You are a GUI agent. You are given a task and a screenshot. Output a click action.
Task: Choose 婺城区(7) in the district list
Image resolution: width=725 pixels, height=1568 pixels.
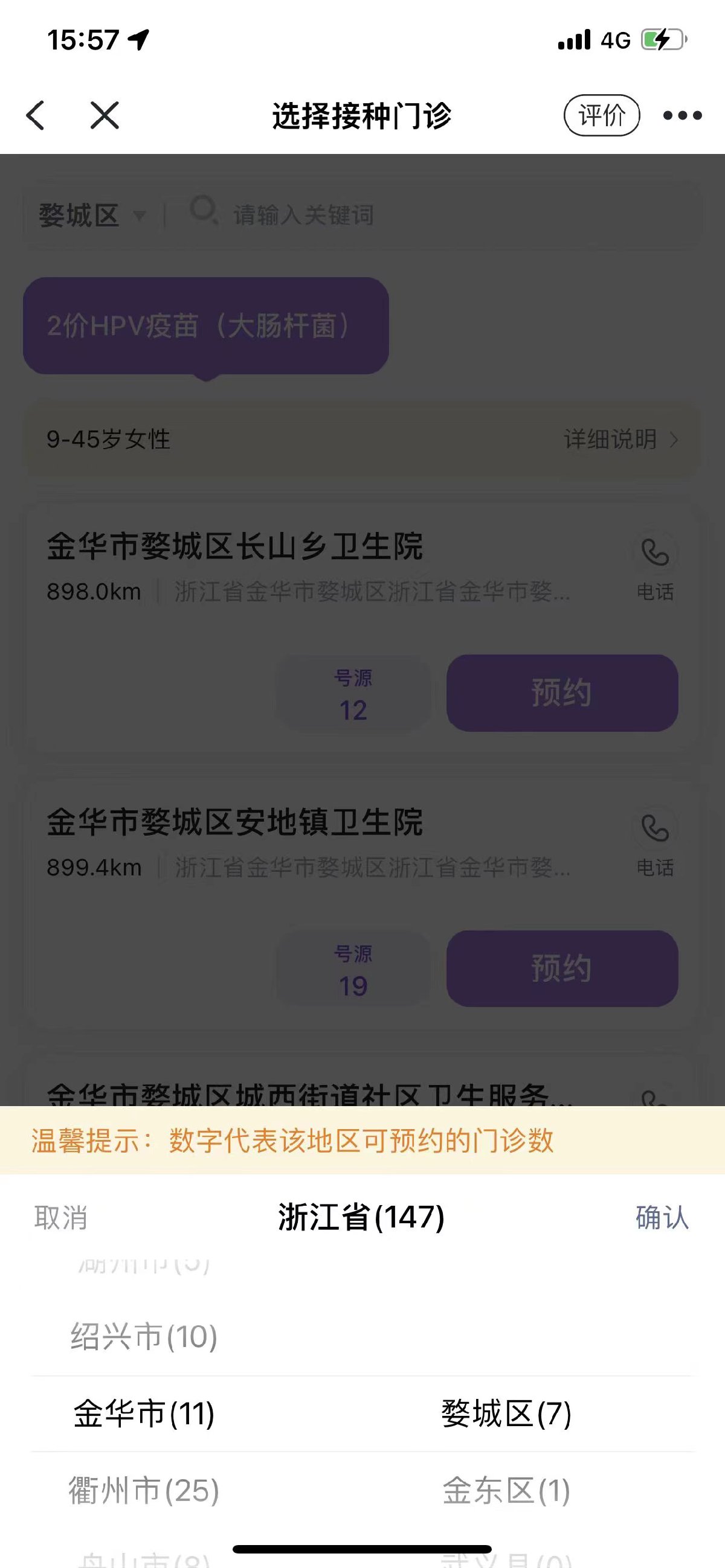506,1414
